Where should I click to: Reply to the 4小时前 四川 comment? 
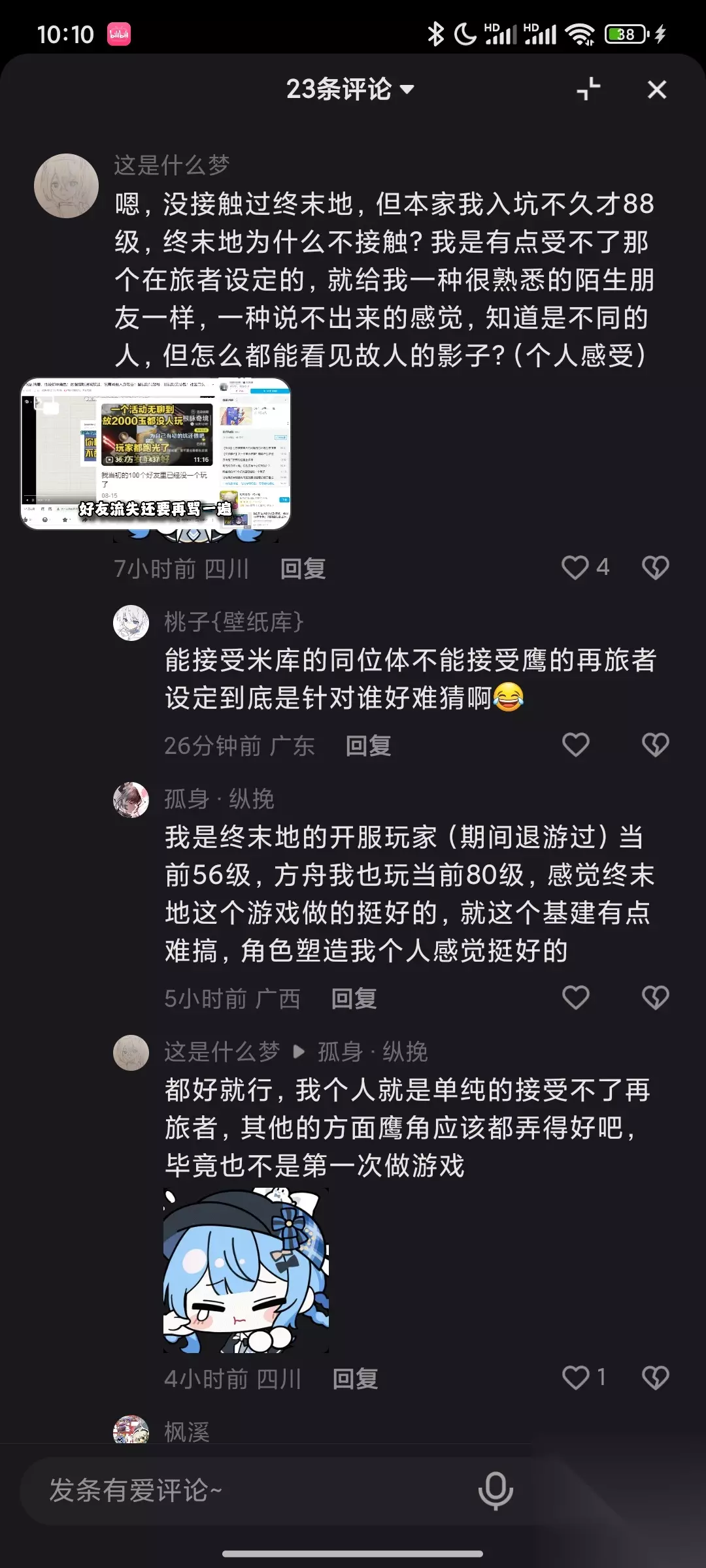click(x=355, y=1379)
